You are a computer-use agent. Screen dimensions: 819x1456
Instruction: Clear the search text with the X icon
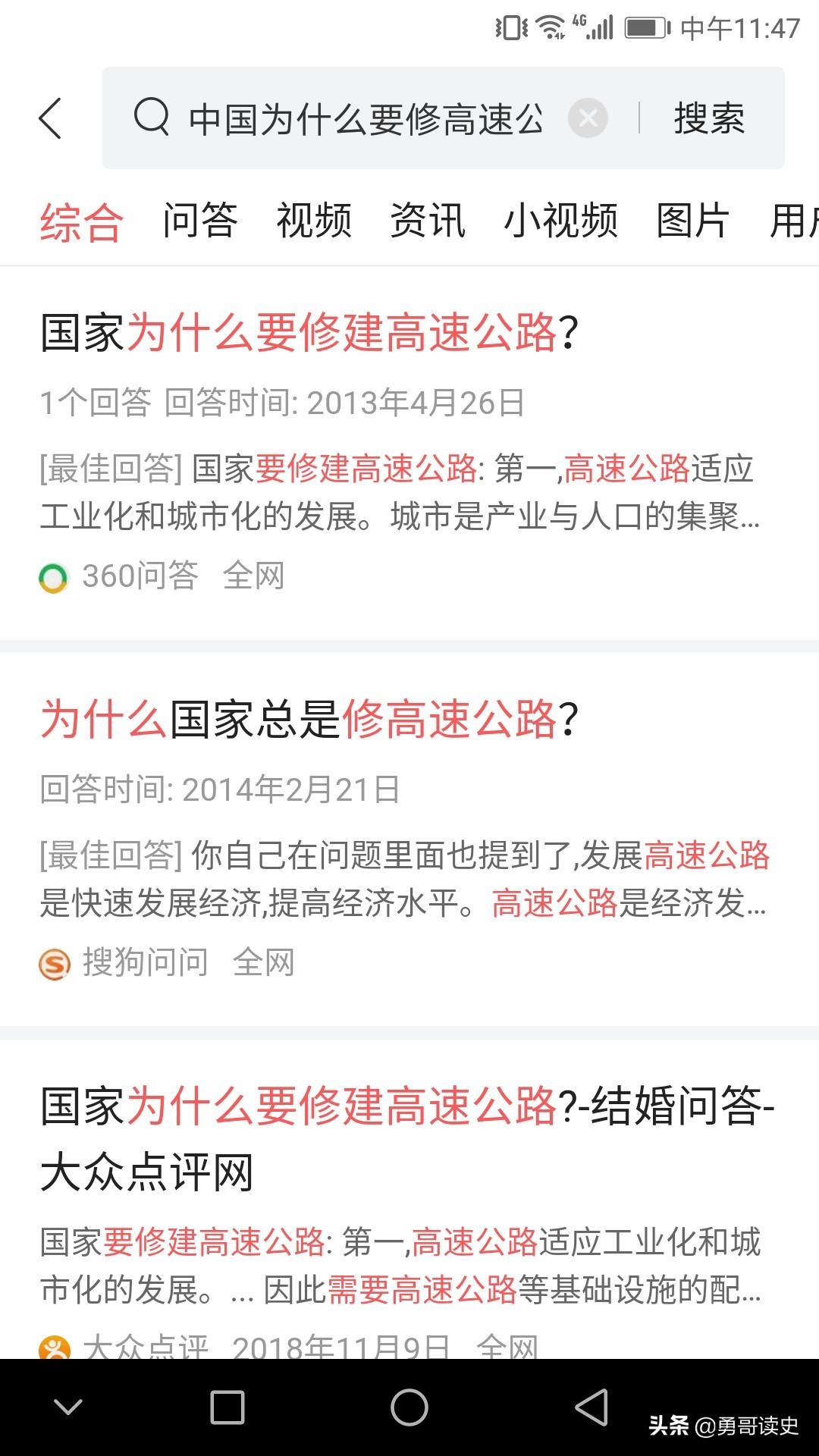pos(588,118)
